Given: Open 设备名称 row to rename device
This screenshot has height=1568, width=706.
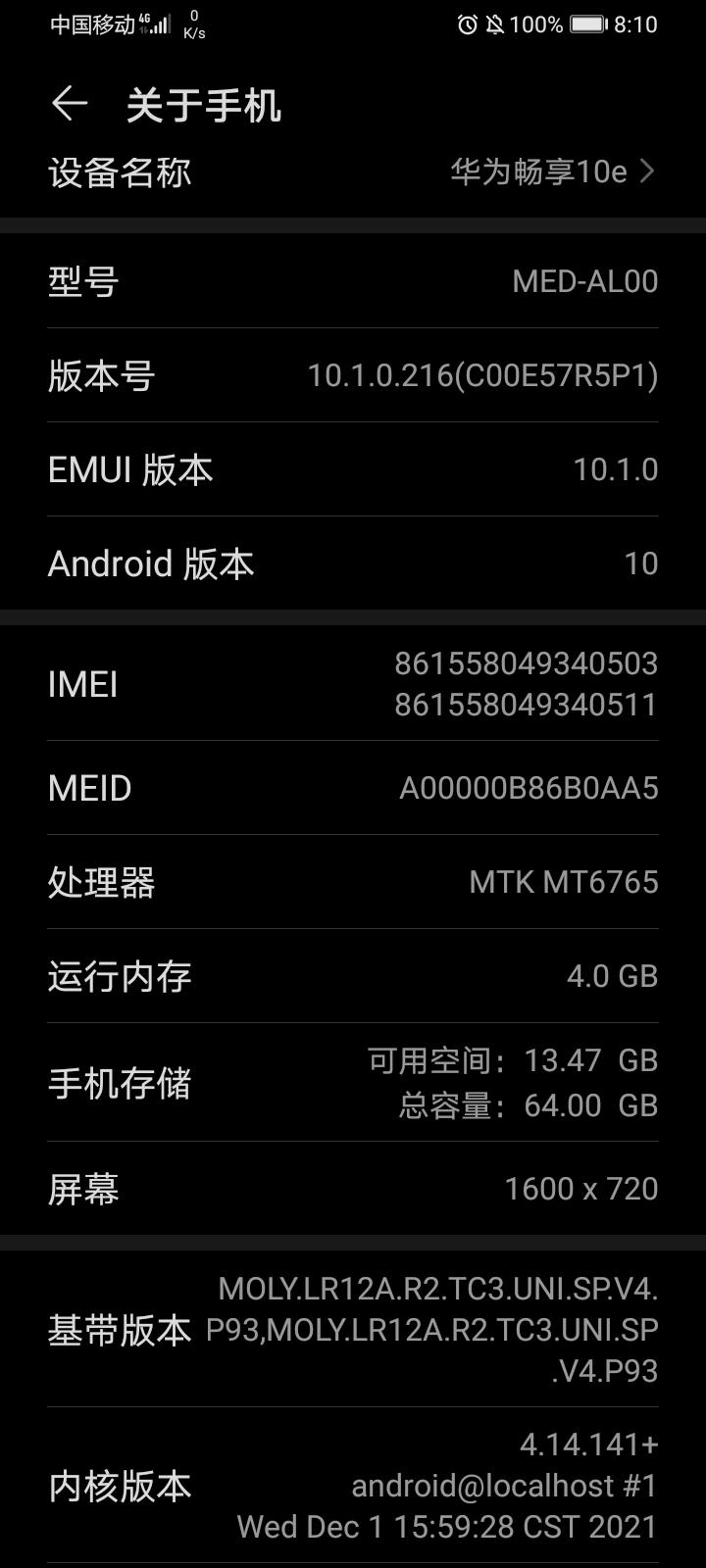Looking at the screenshot, I should pyautogui.click(x=353, y=172).
